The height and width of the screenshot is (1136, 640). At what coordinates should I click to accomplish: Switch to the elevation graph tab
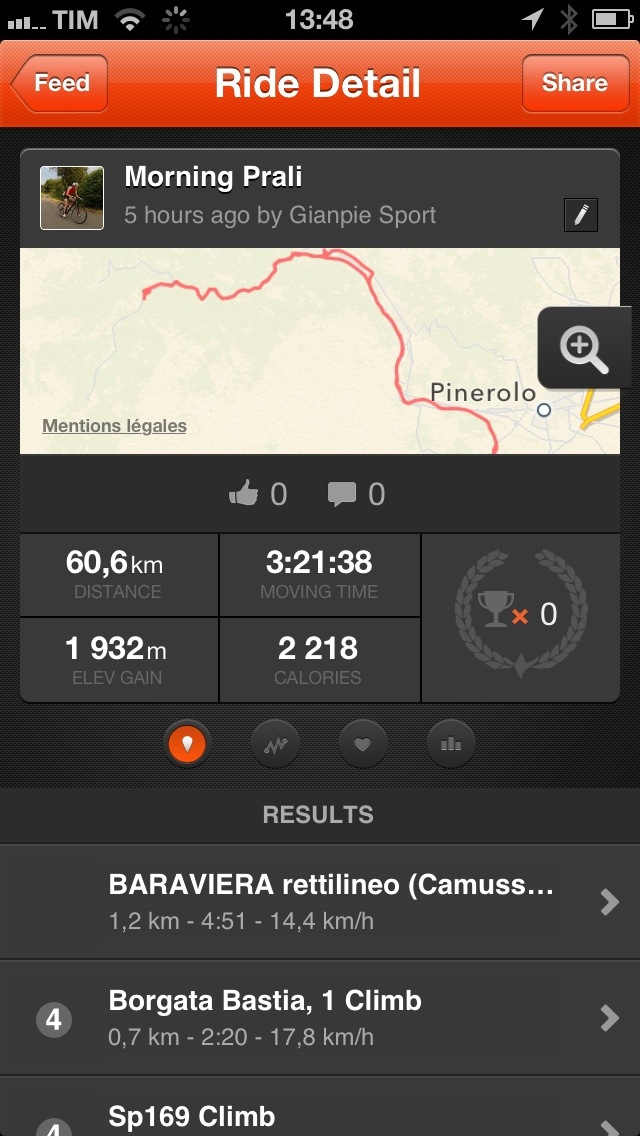coord(276,743)
